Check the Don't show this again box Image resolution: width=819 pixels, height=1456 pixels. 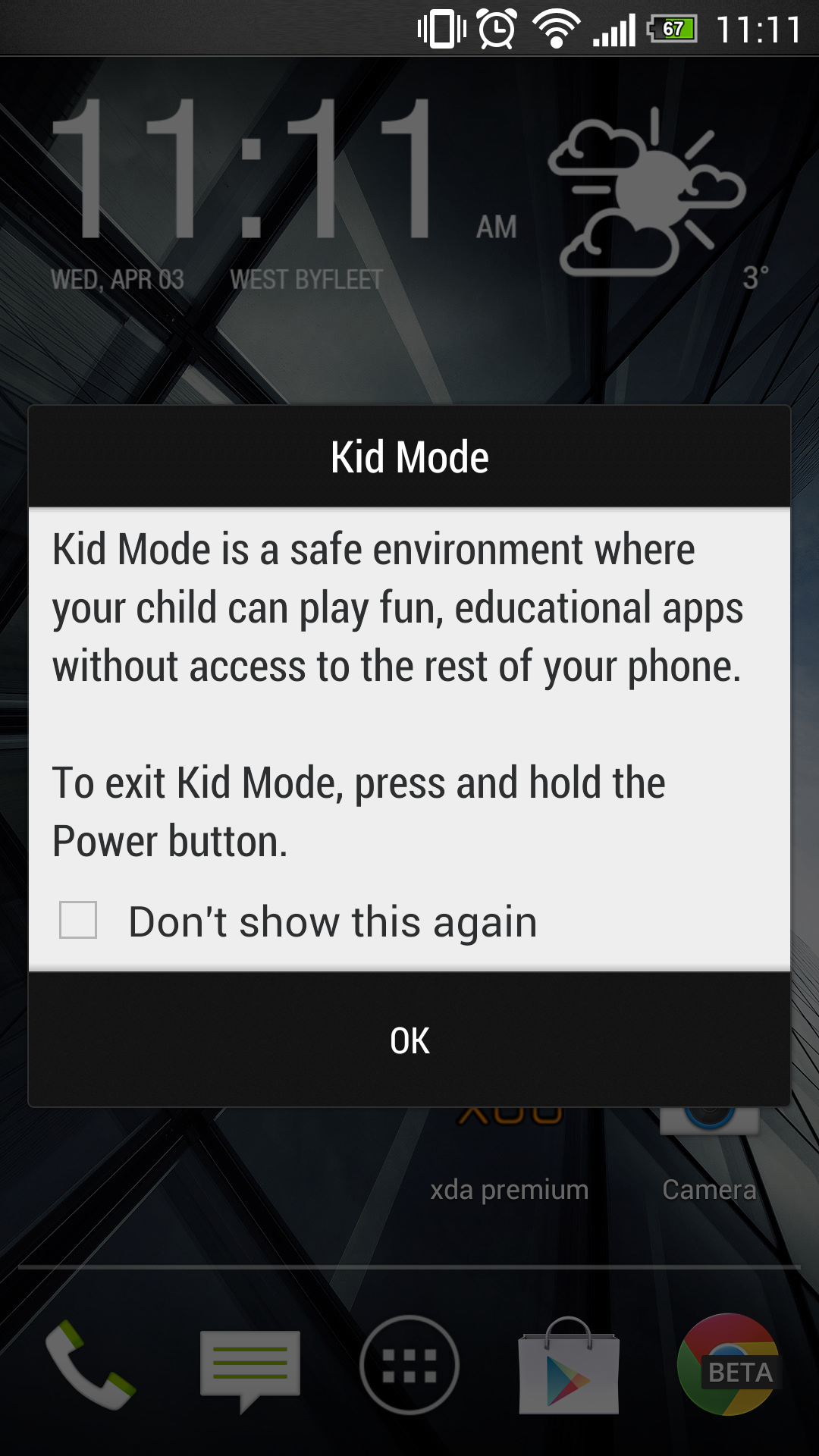(x=78, y=920)
